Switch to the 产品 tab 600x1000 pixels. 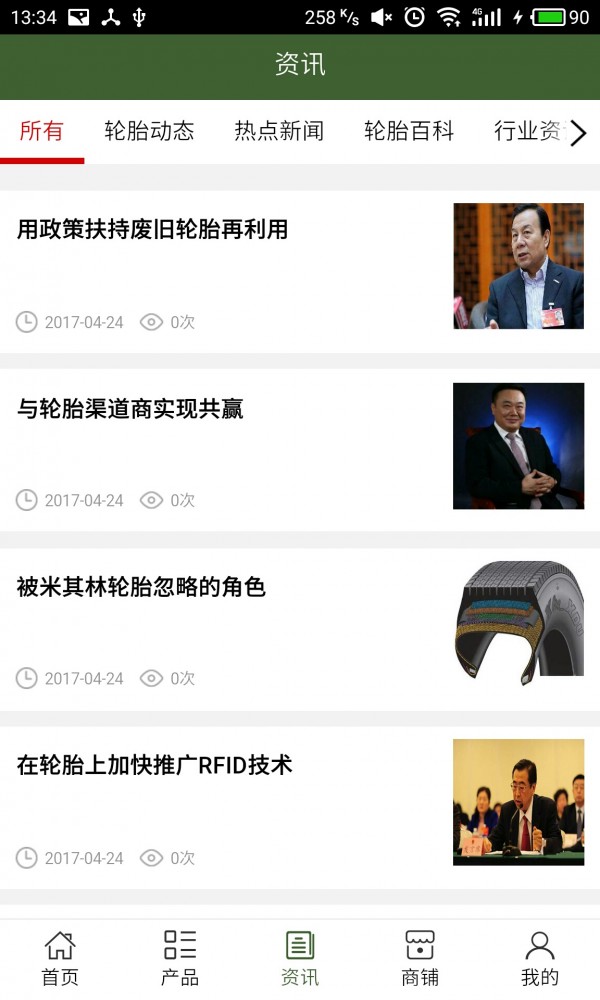click(180, 958)
